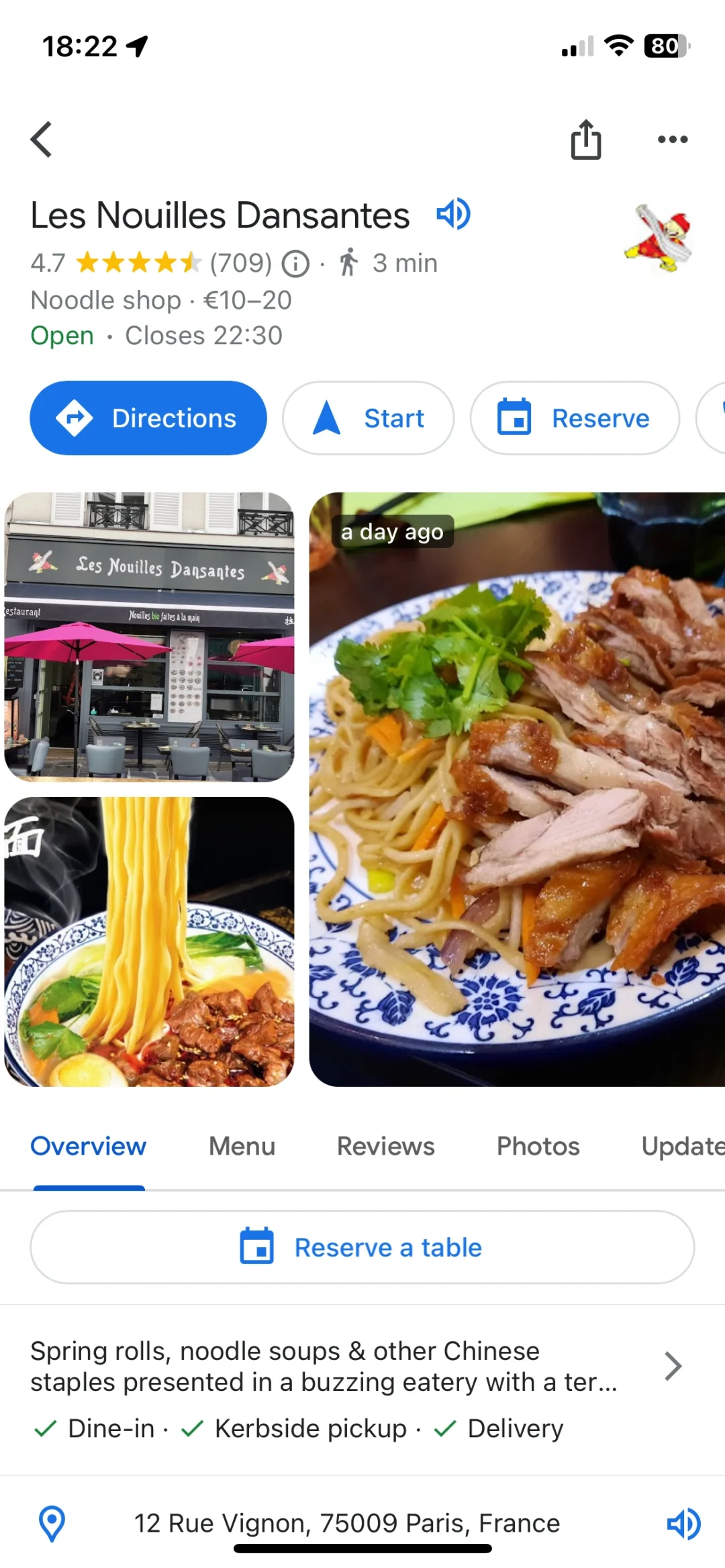The width and height of the screenshot is (725, 1568).
Task: Start navigation to the restaurant
Action: coord(368,417)
